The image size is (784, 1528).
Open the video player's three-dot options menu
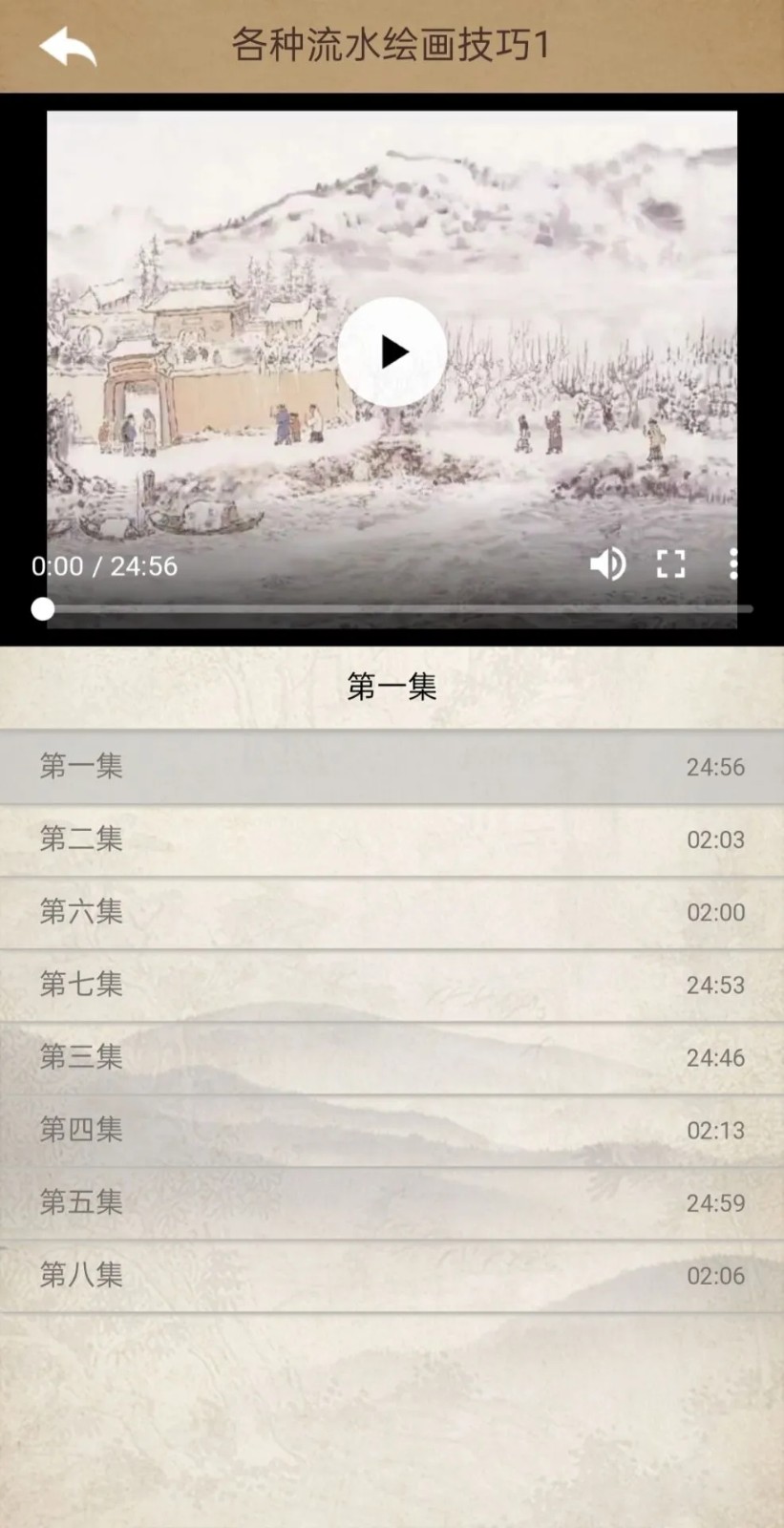tap(734, 565)
